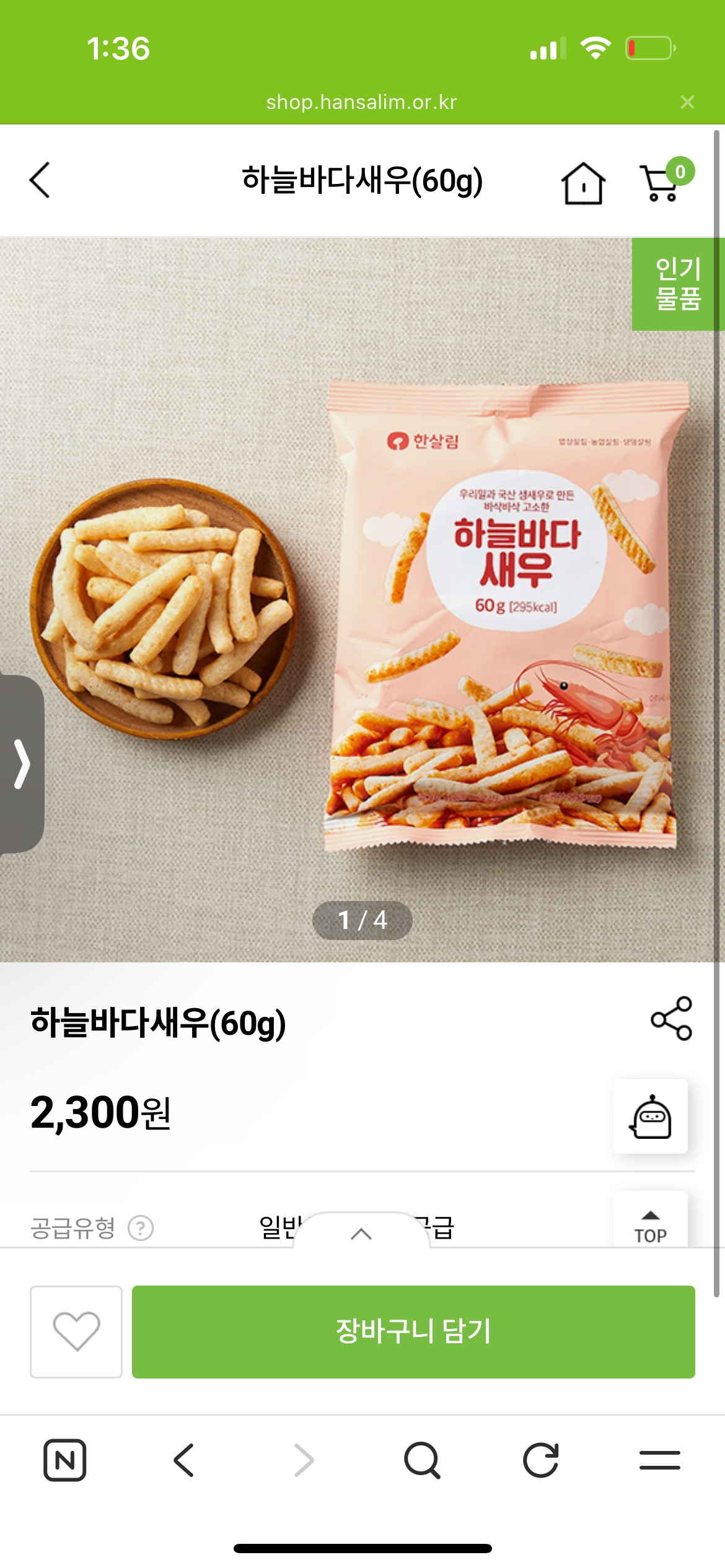Open the home icon in the header
The width and height of the screenshot is (725, 1568).
click(x=583, y=184)
